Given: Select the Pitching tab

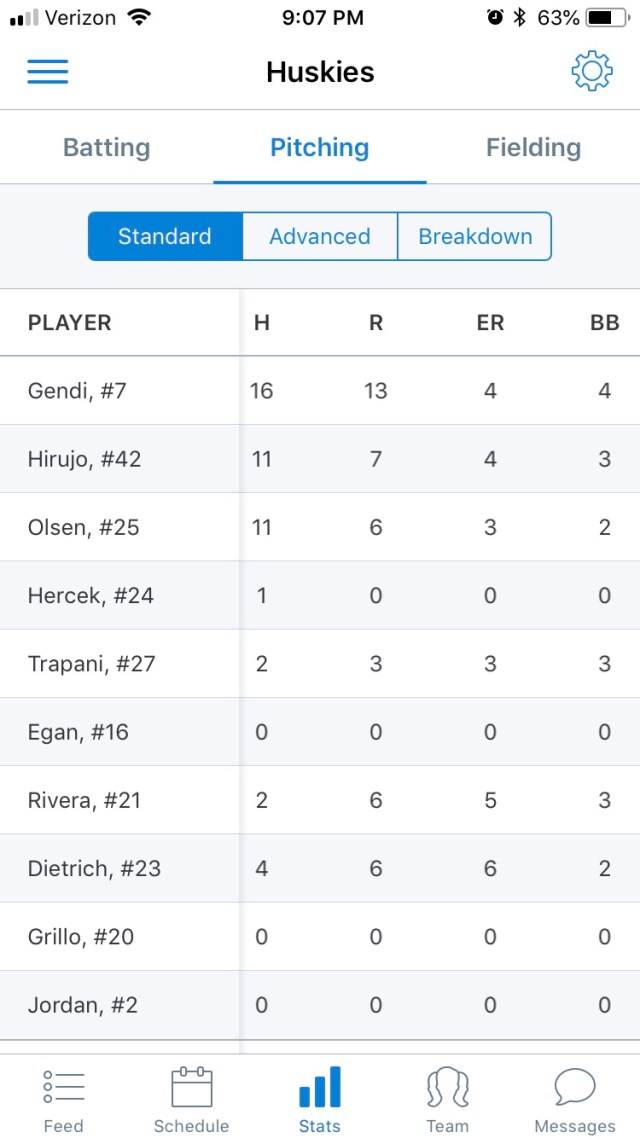Looking at the screenshot, I should [320, 148].
